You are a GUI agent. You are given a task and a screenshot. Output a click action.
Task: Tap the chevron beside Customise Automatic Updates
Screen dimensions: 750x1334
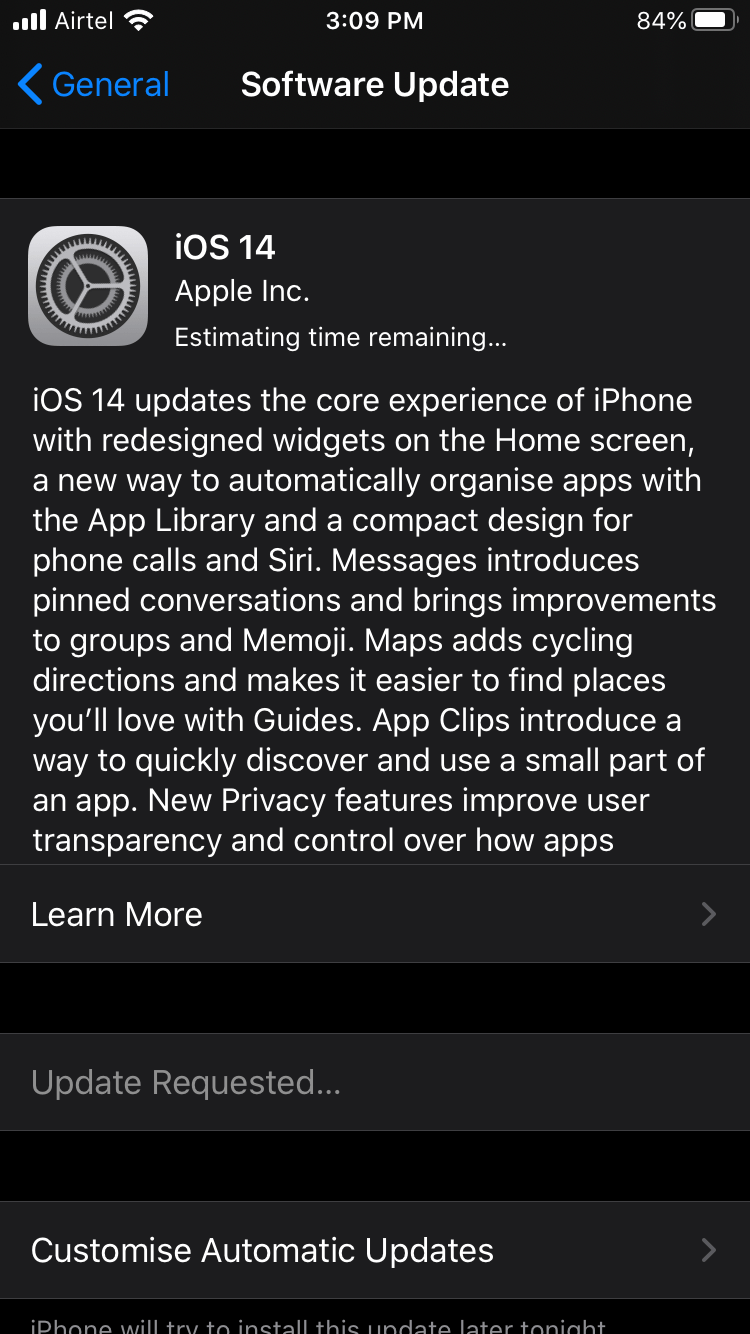coord(709,1249)
